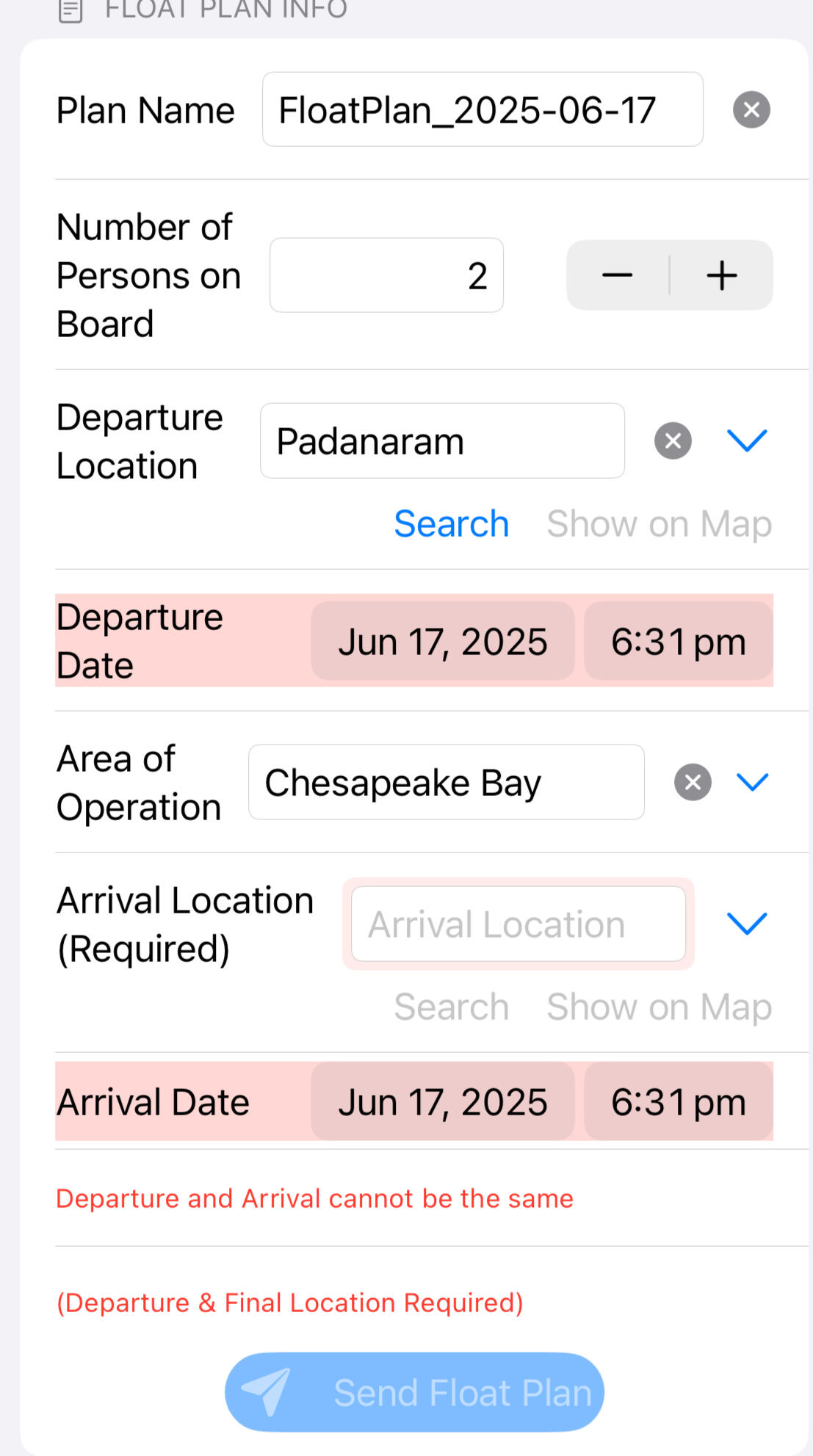Change the arrival time
This screenshot has height=1456, width=813.
pos(678,1102)
